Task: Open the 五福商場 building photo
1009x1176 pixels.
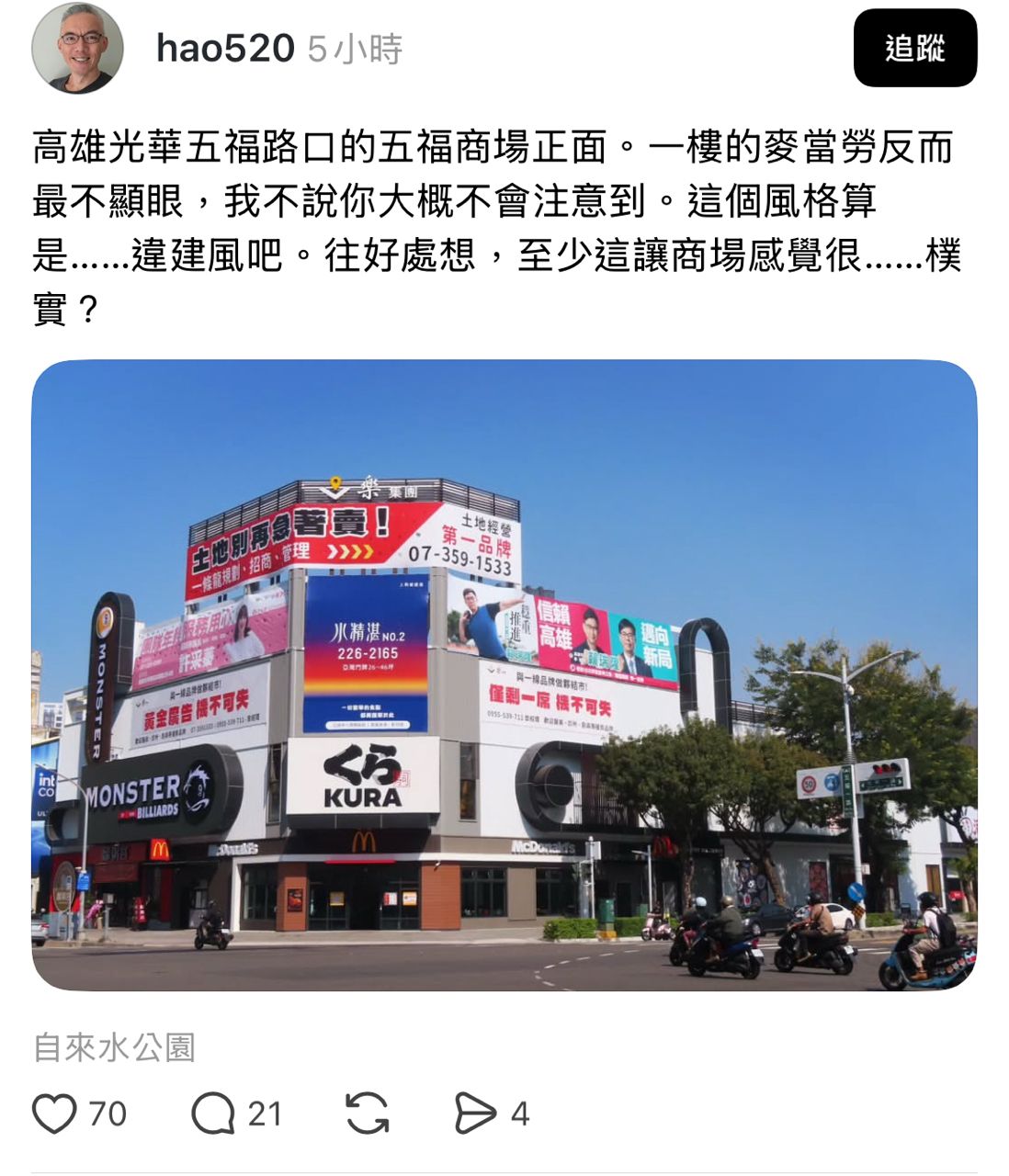Action: coord(504,674)
